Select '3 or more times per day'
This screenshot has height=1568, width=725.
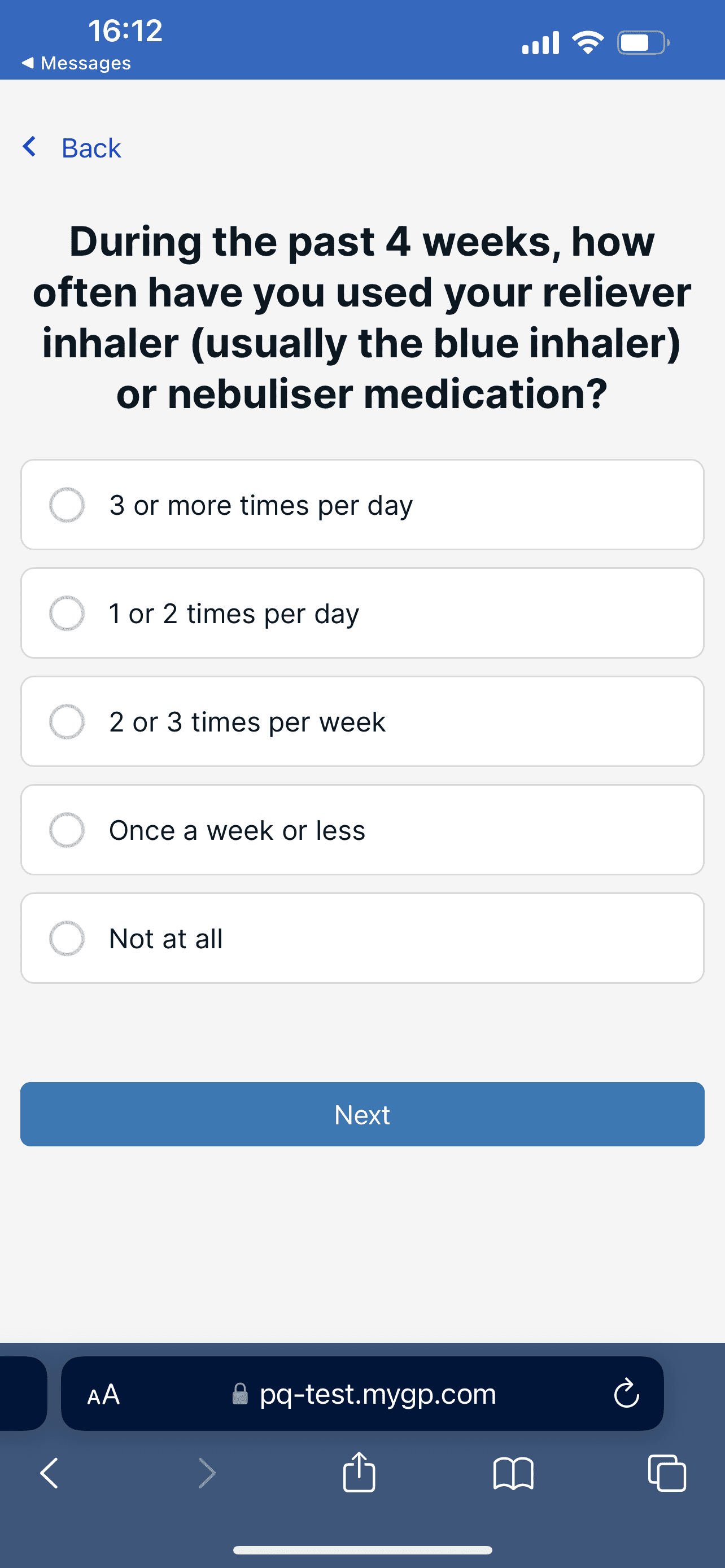[x=362, y=505]
